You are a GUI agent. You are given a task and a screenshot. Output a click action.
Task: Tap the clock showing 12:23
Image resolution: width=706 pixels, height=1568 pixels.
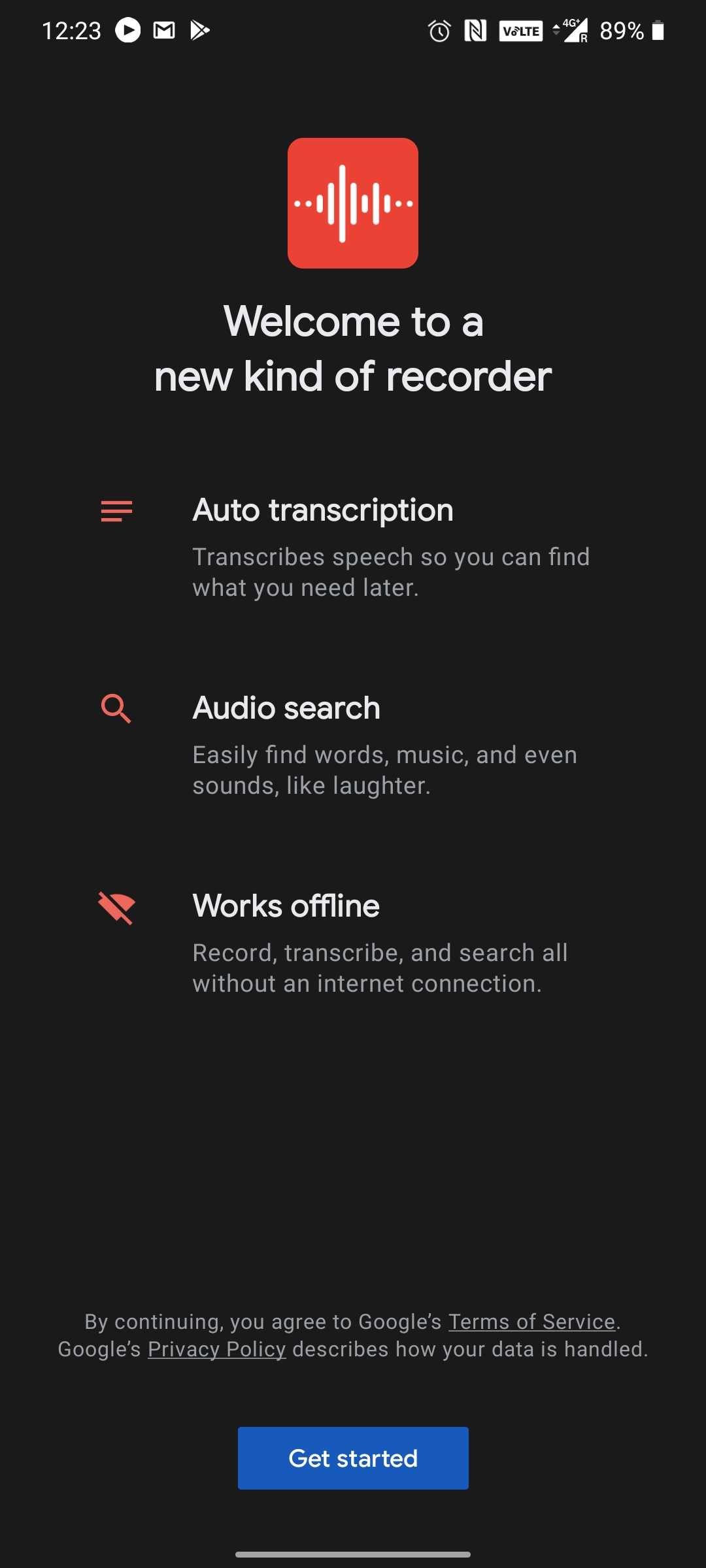coord(73,29)
